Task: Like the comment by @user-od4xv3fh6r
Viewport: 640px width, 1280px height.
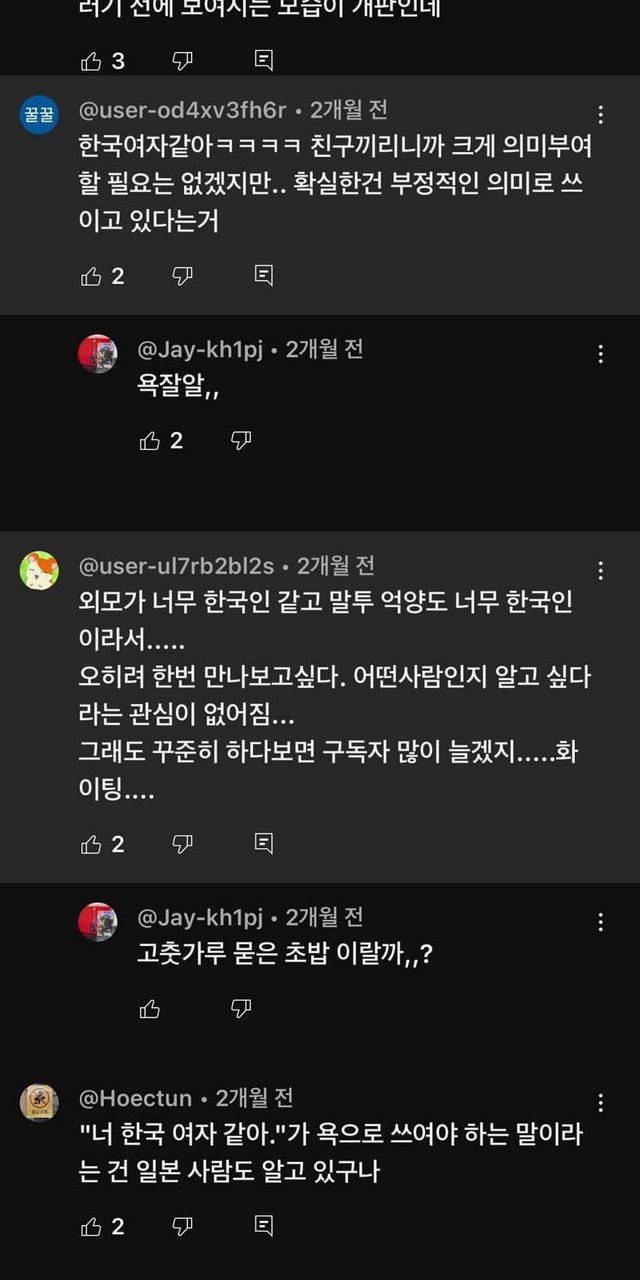Action: (92, 276)
